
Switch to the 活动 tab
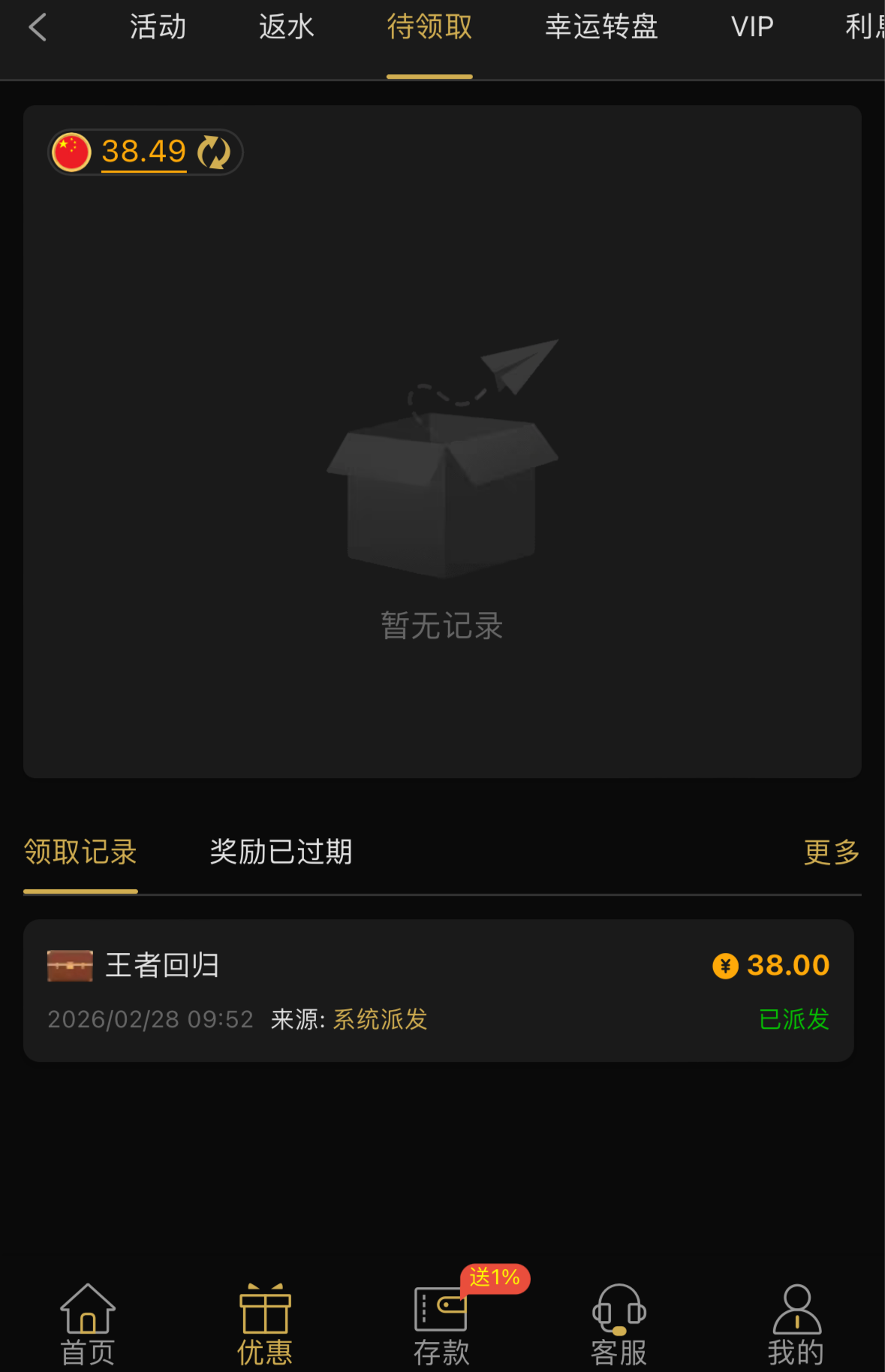(158, 28)
